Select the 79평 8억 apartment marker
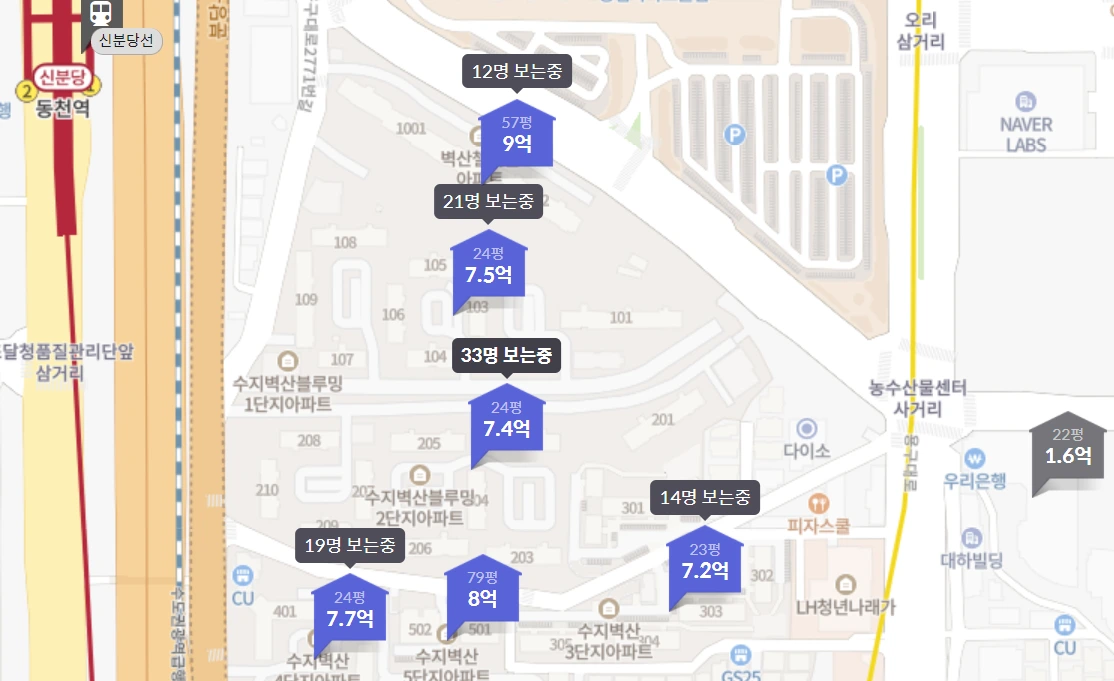Screen dimensions: 1114x681 click(482, 591)
